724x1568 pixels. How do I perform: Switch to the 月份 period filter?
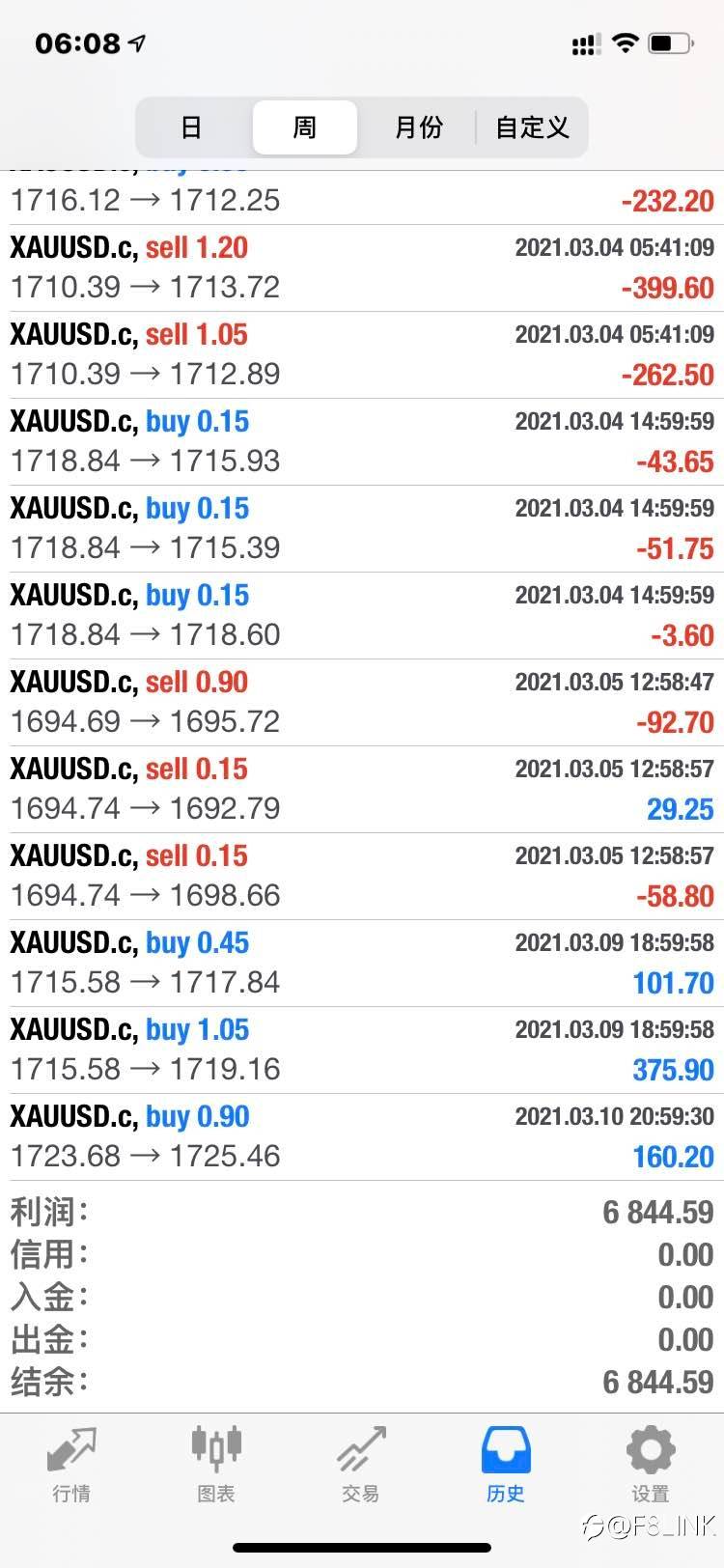coord(419,127)
